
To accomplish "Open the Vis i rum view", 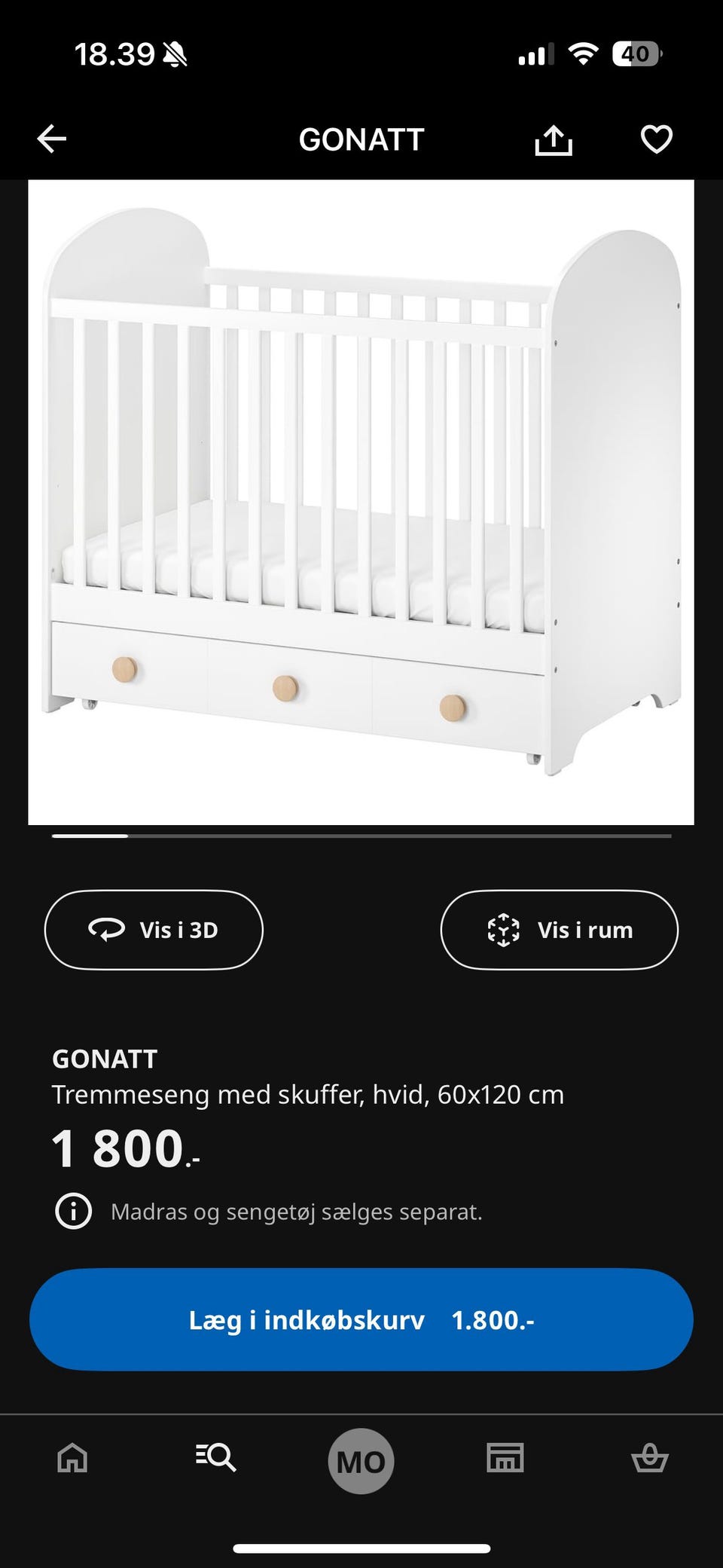I will [x=560, y=930].
